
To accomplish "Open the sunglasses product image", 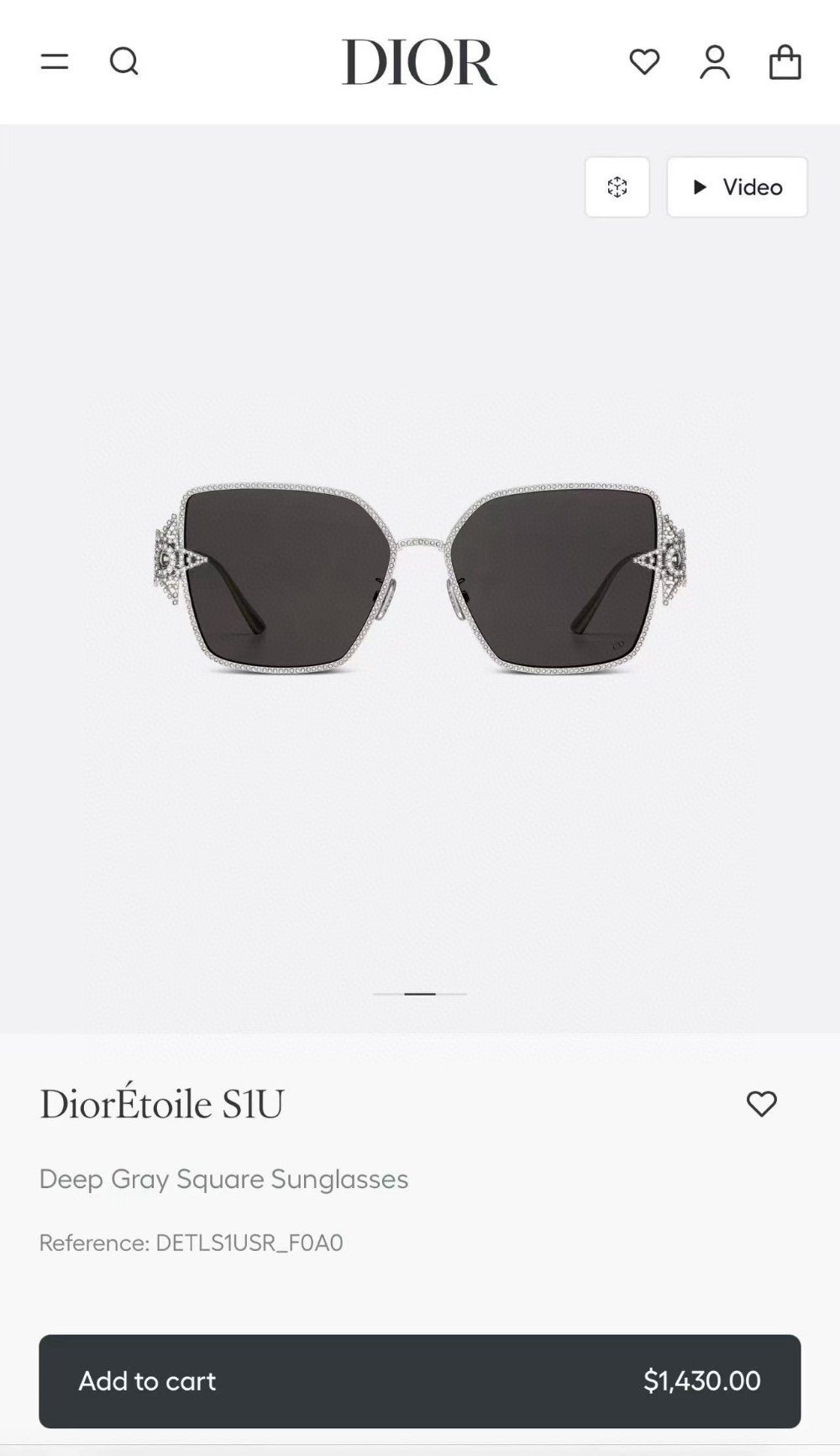I will [x=419, y=580].
